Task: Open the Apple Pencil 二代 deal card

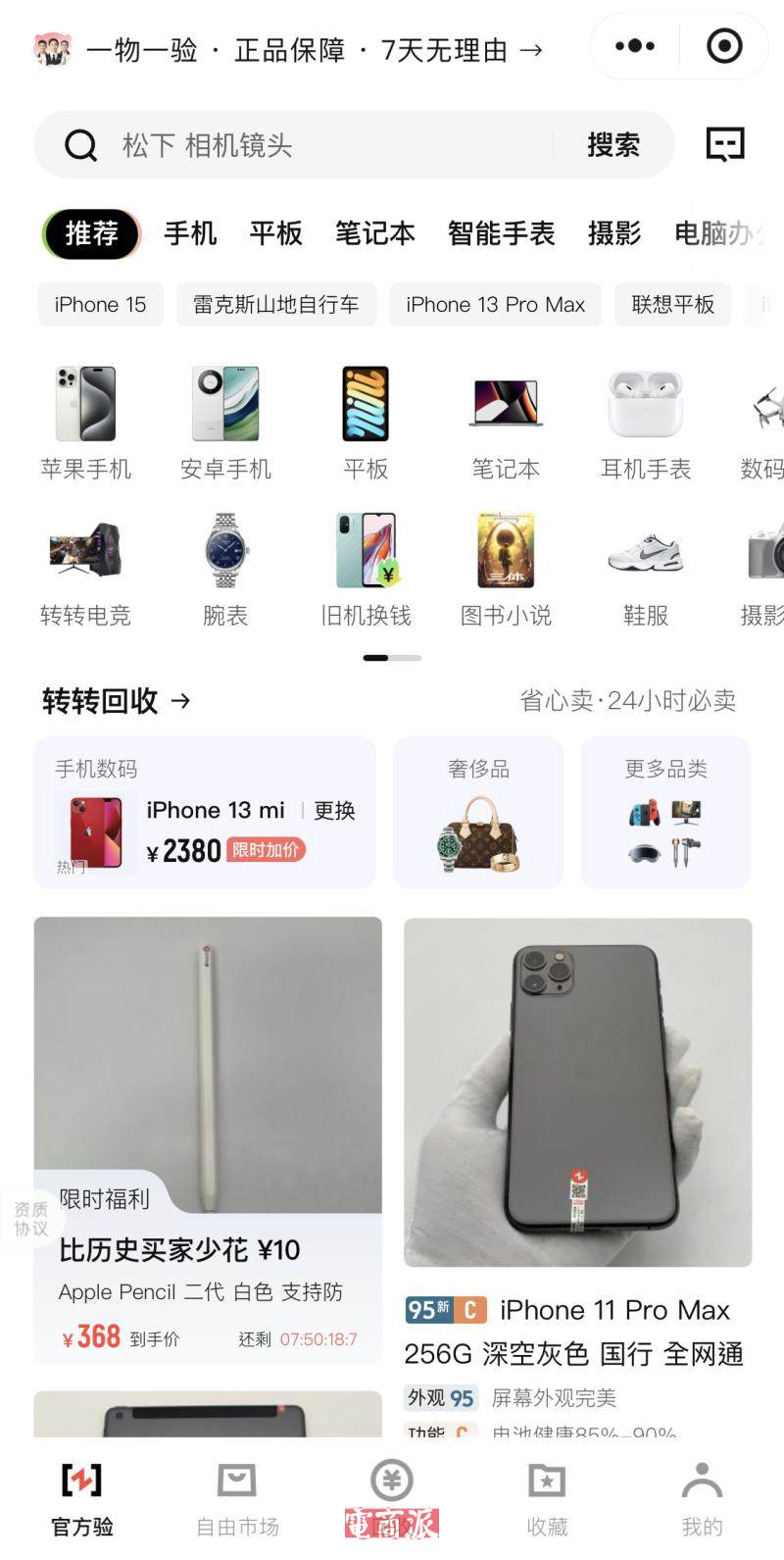Action: (x=208, y=1139)
